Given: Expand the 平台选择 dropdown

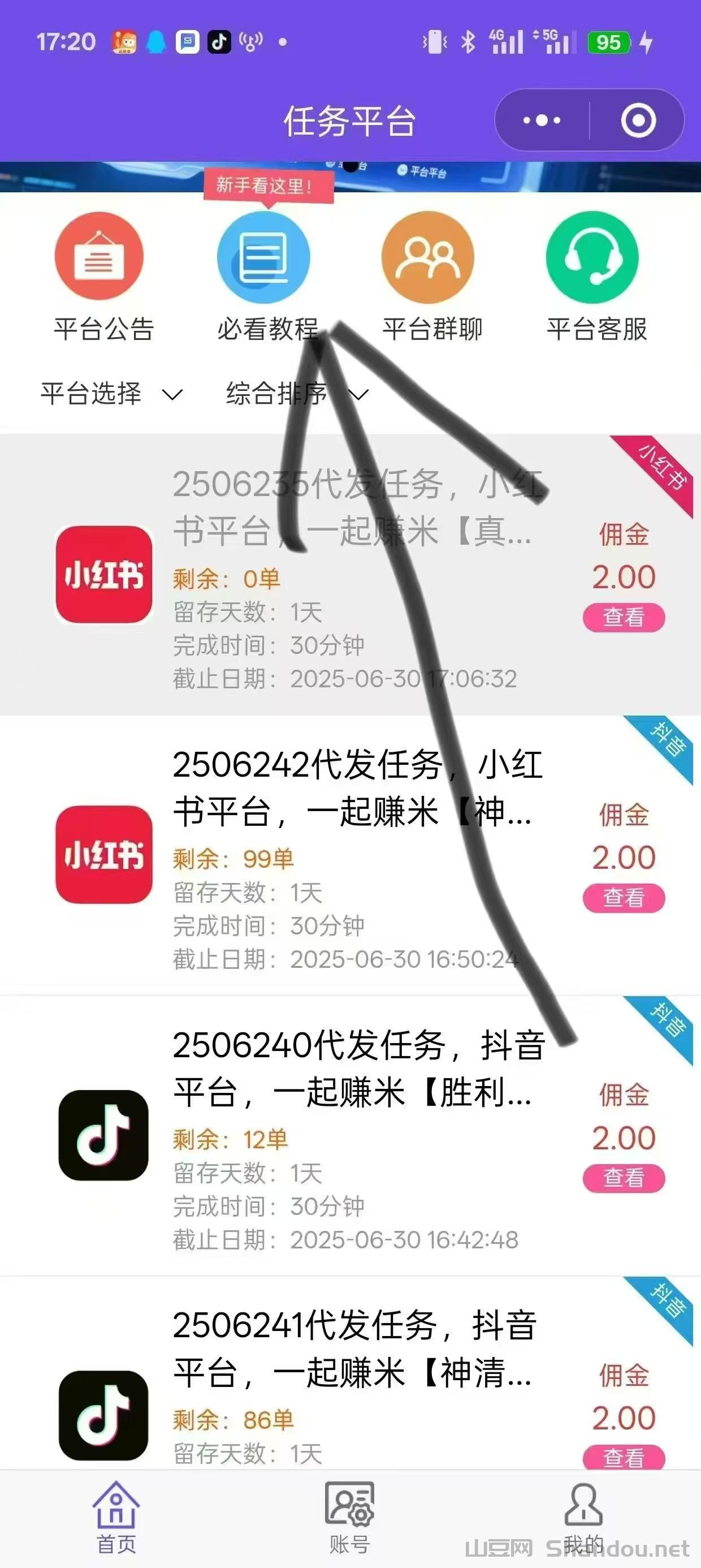Looking at the screenshot, I should point(111,394).
